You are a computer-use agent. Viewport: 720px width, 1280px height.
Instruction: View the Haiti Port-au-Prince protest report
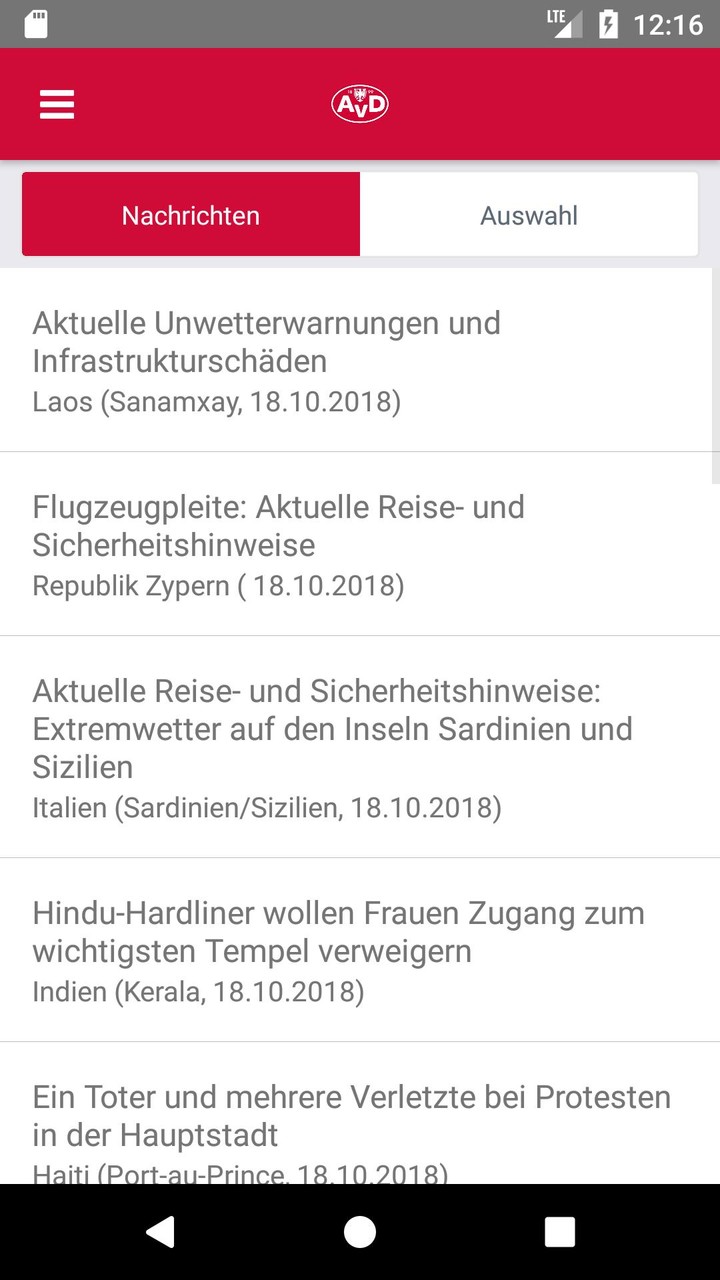tap(358, 1115)
